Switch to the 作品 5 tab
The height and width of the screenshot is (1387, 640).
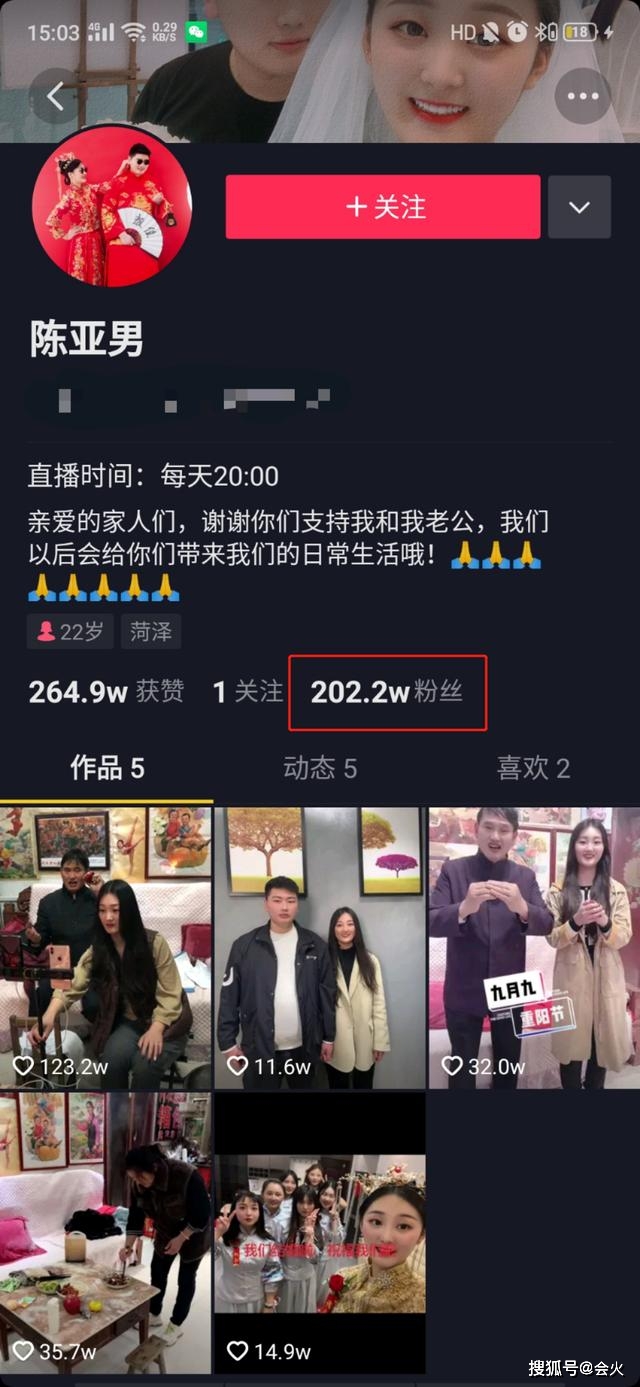click(107, 768)
